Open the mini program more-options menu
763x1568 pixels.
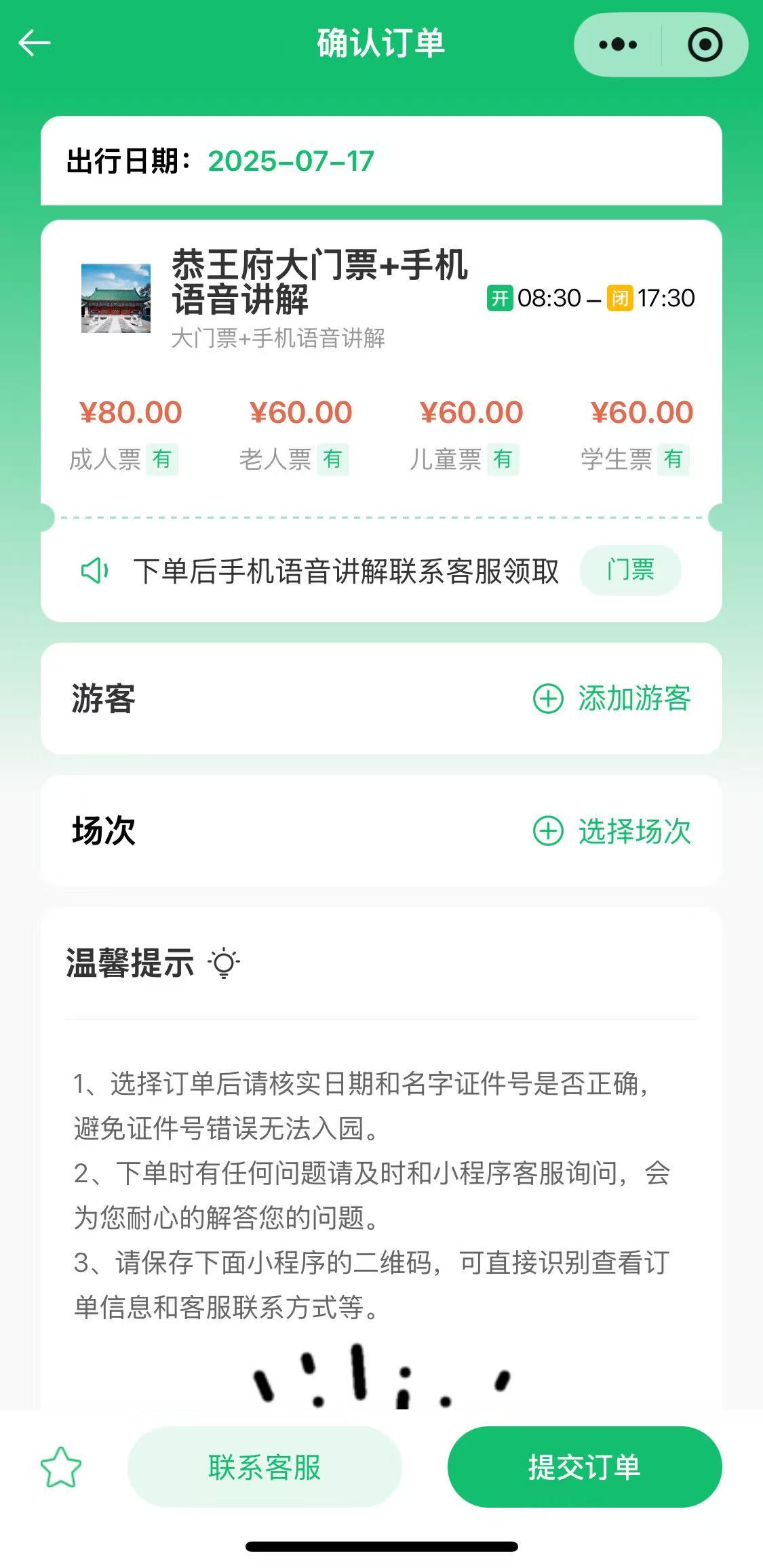click(618, 45)
